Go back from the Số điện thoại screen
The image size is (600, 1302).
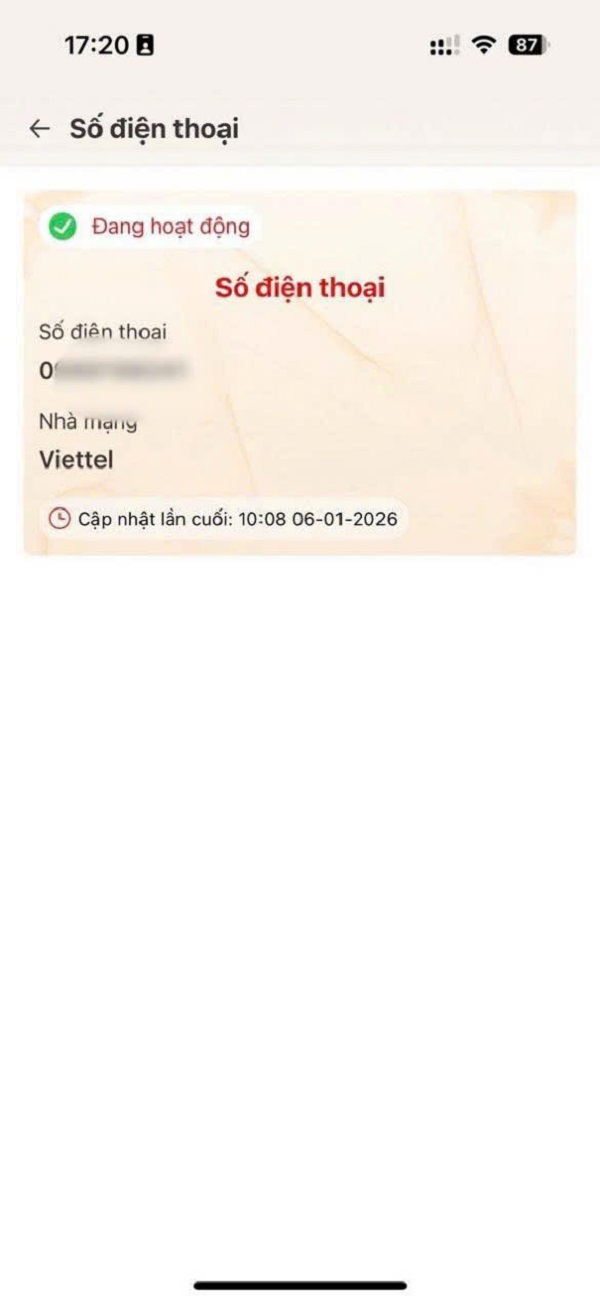39,128
